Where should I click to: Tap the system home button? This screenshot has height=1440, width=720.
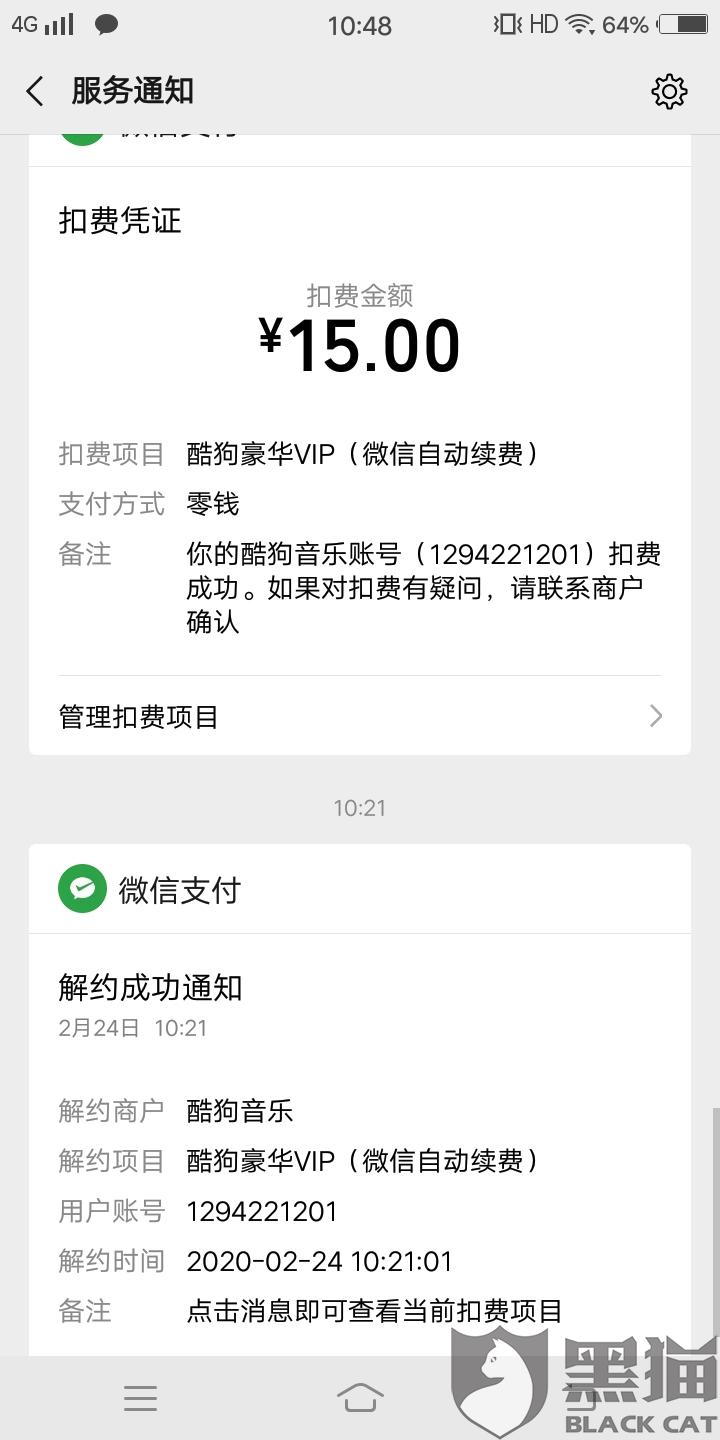click(360, 1398)
